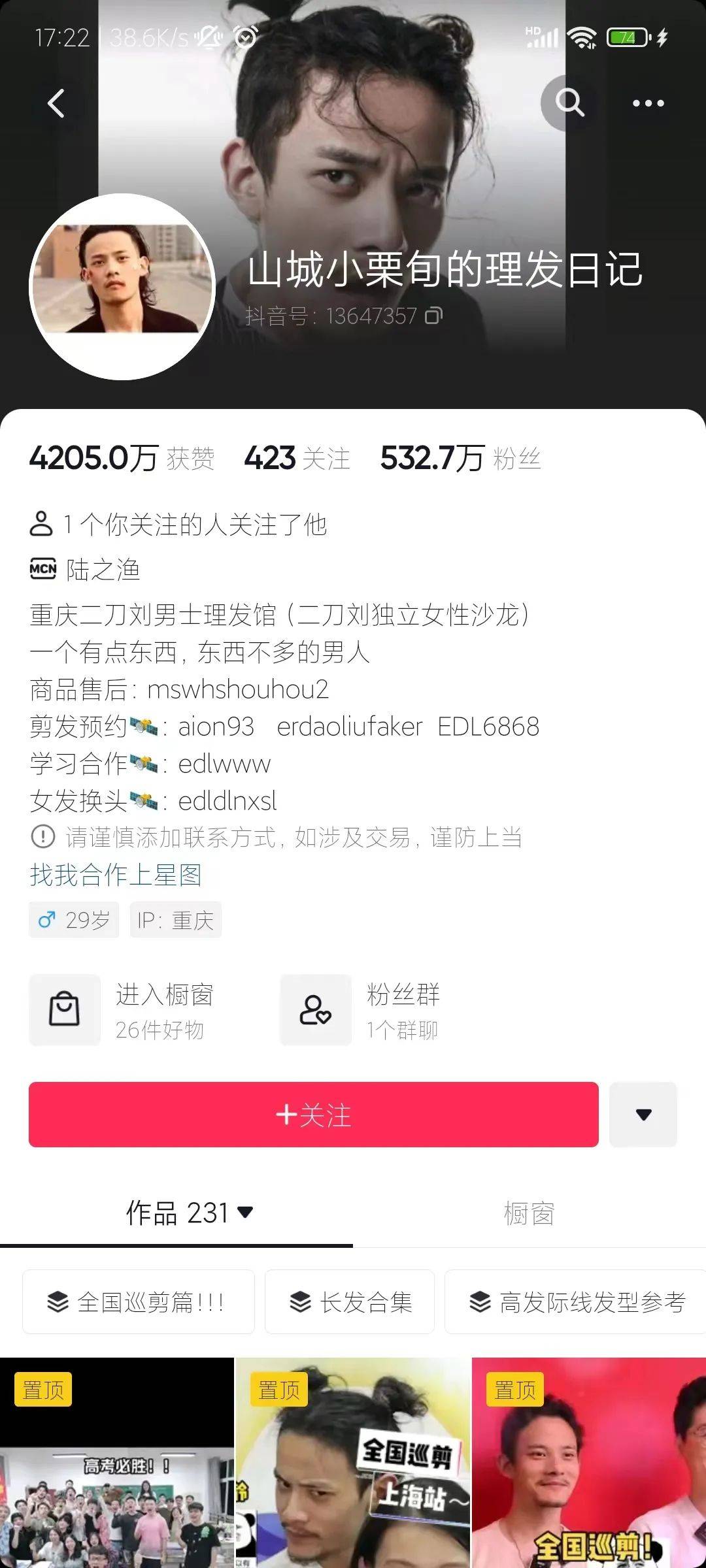Viewport: 706px width, 1568px height.
Task: Expand the 全国巡剪篇 collection
Action: click(x=138, y=1302)
